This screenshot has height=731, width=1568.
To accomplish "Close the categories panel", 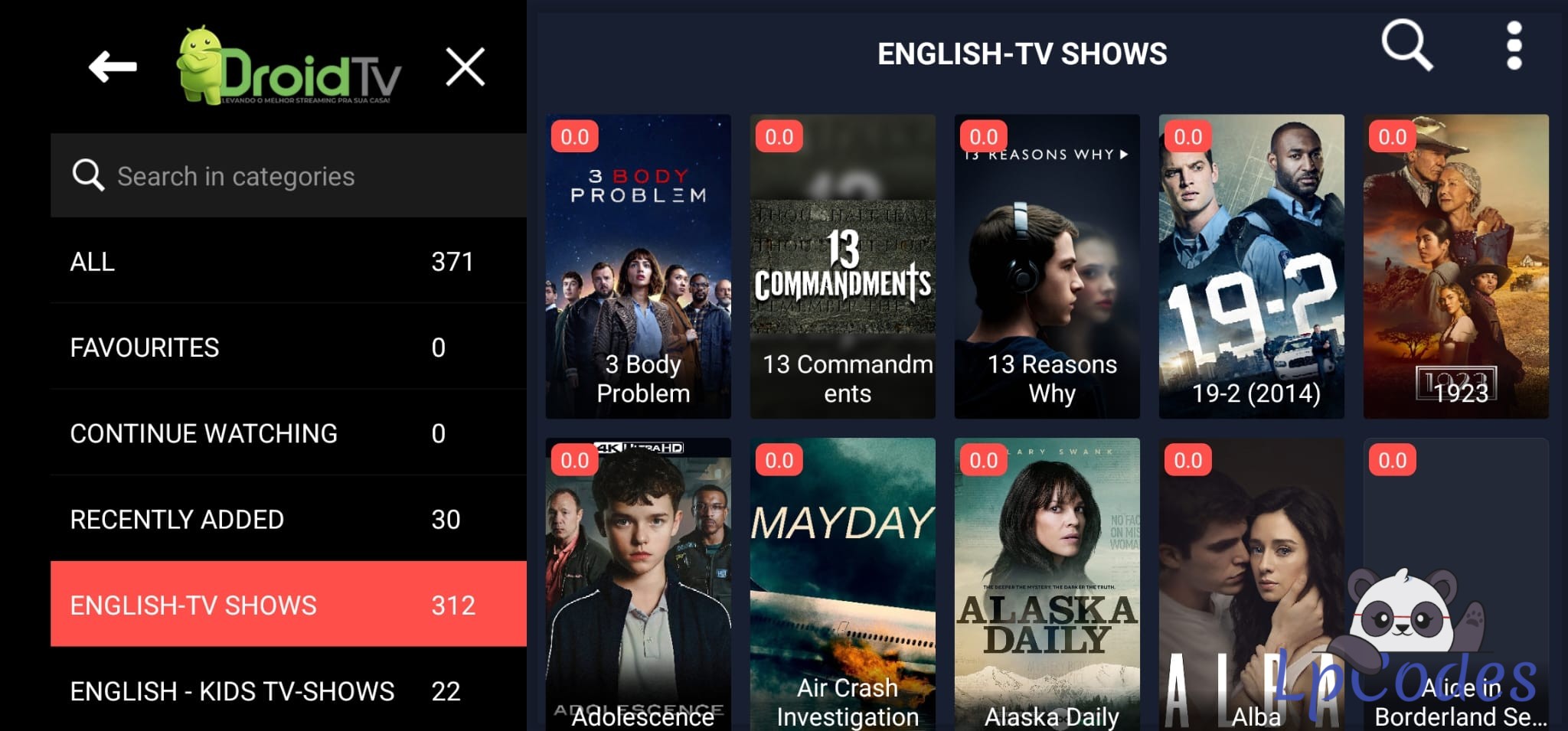I will tap(465, 67).
